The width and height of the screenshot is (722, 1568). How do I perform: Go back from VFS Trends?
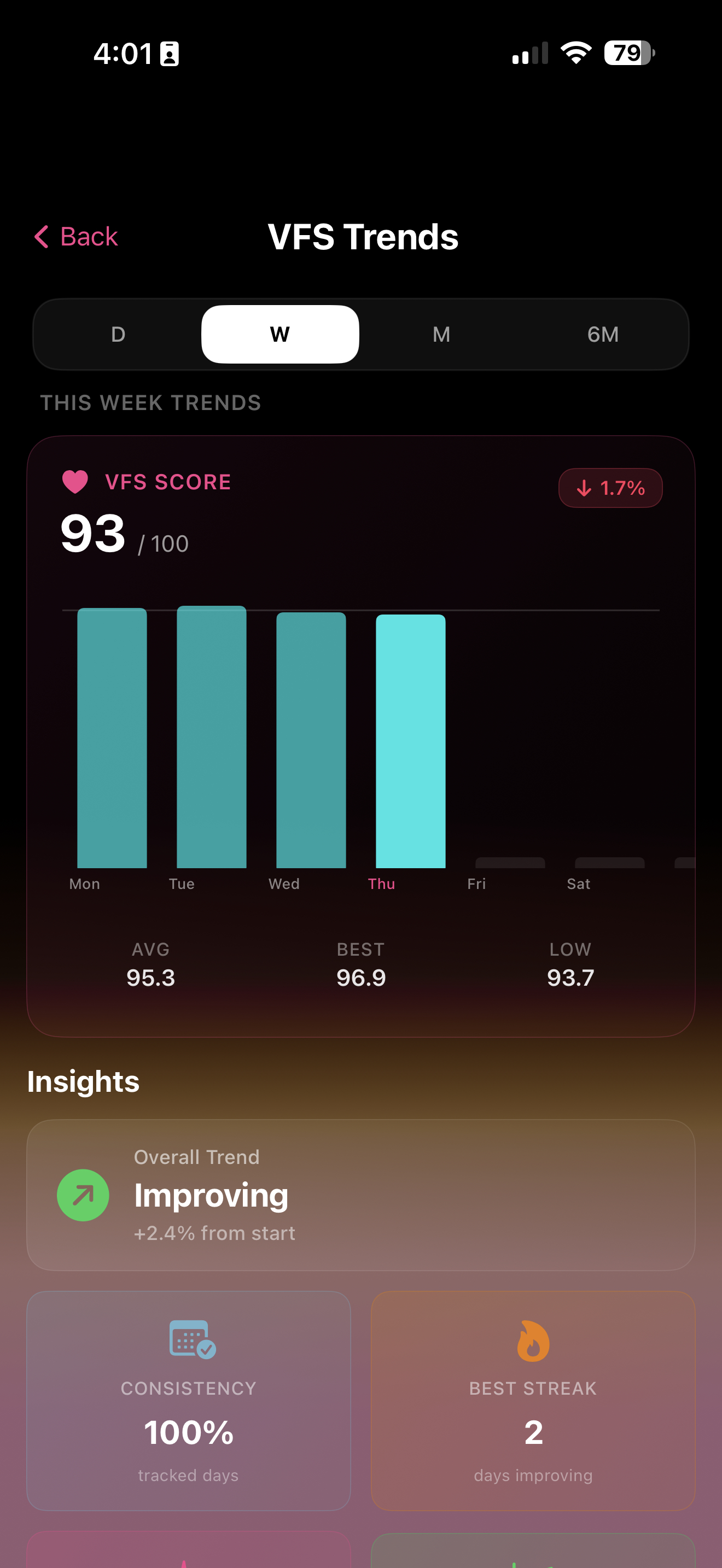pos(77,236)
